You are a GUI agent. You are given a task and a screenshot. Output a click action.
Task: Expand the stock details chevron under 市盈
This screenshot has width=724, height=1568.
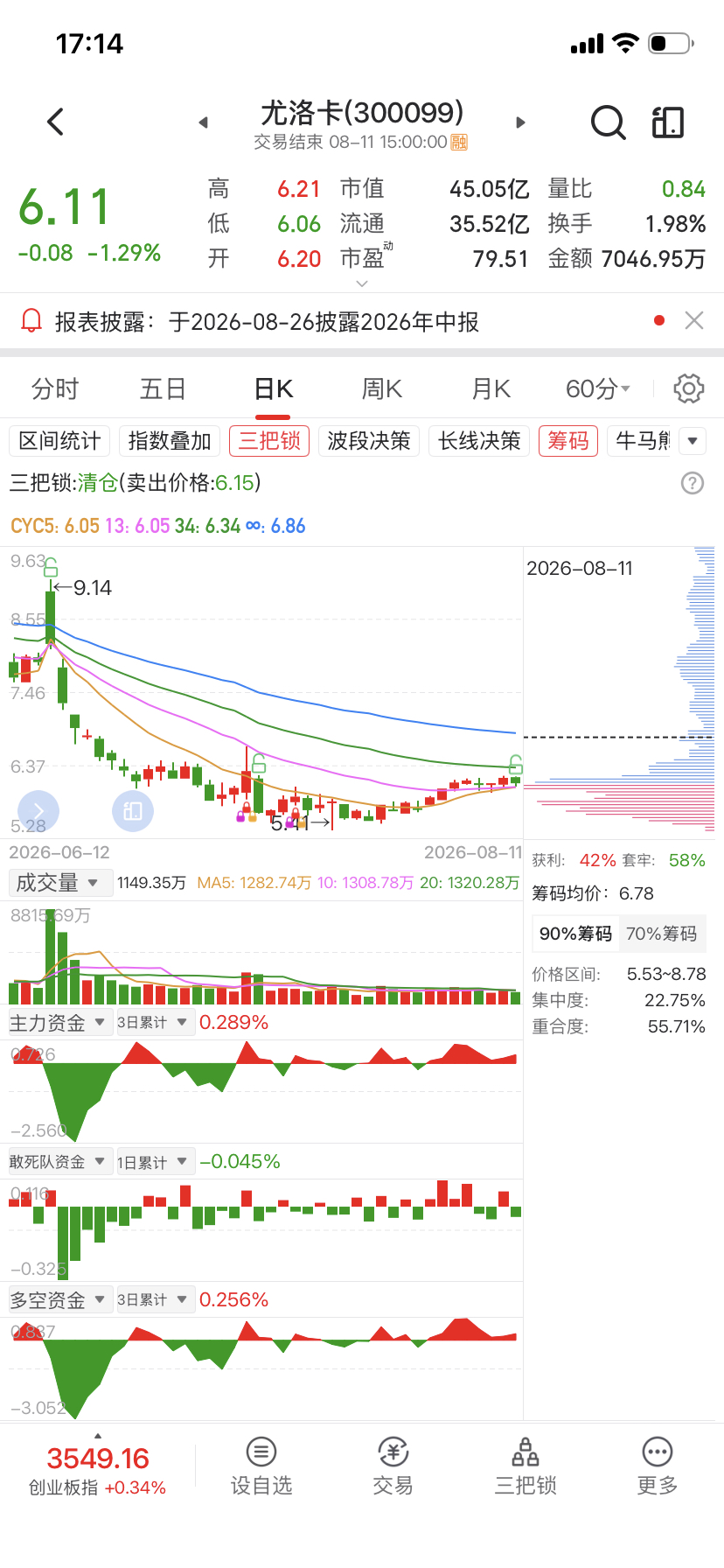pyautogui.click(x=362, y=283)
